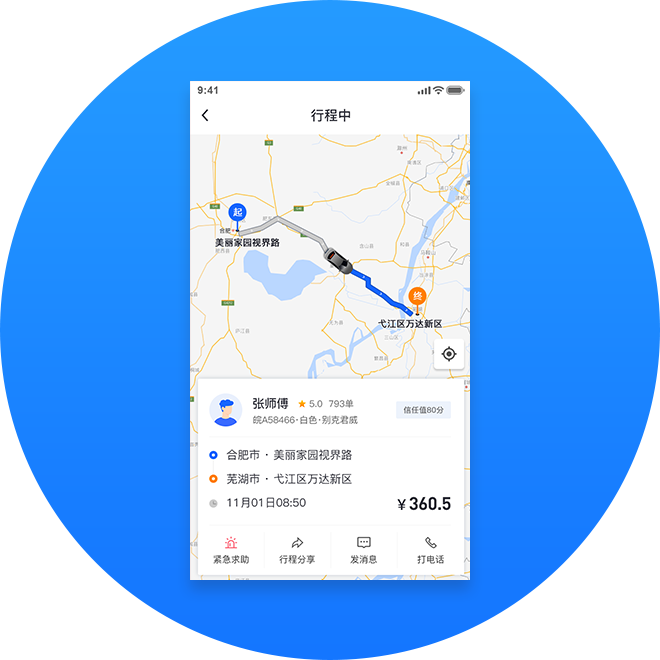Tap 紧急求助 for emergency help
The width and height of the screenshot is (660, 660).
point(231,550)
